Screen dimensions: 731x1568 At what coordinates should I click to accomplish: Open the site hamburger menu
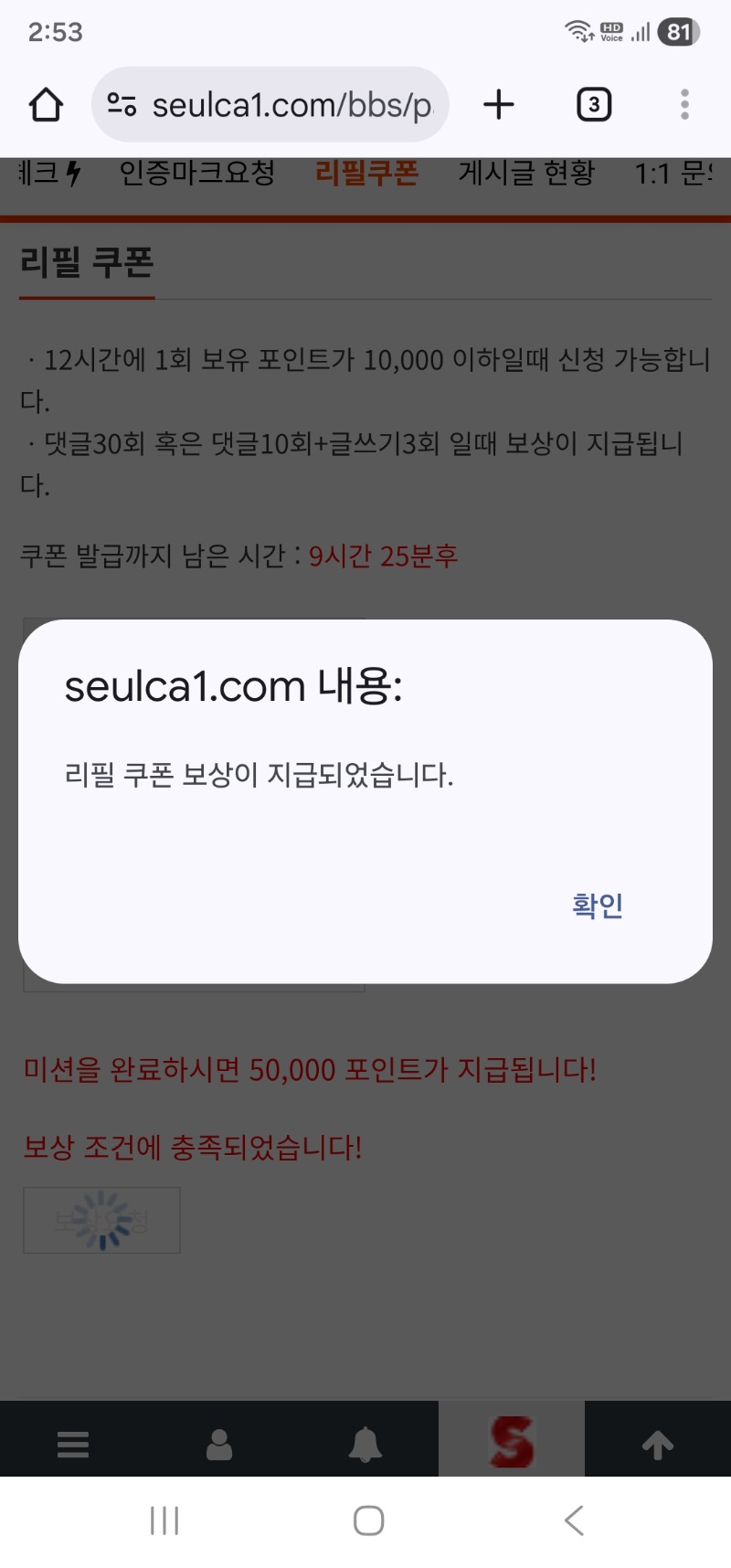[x=73, y=1445]
